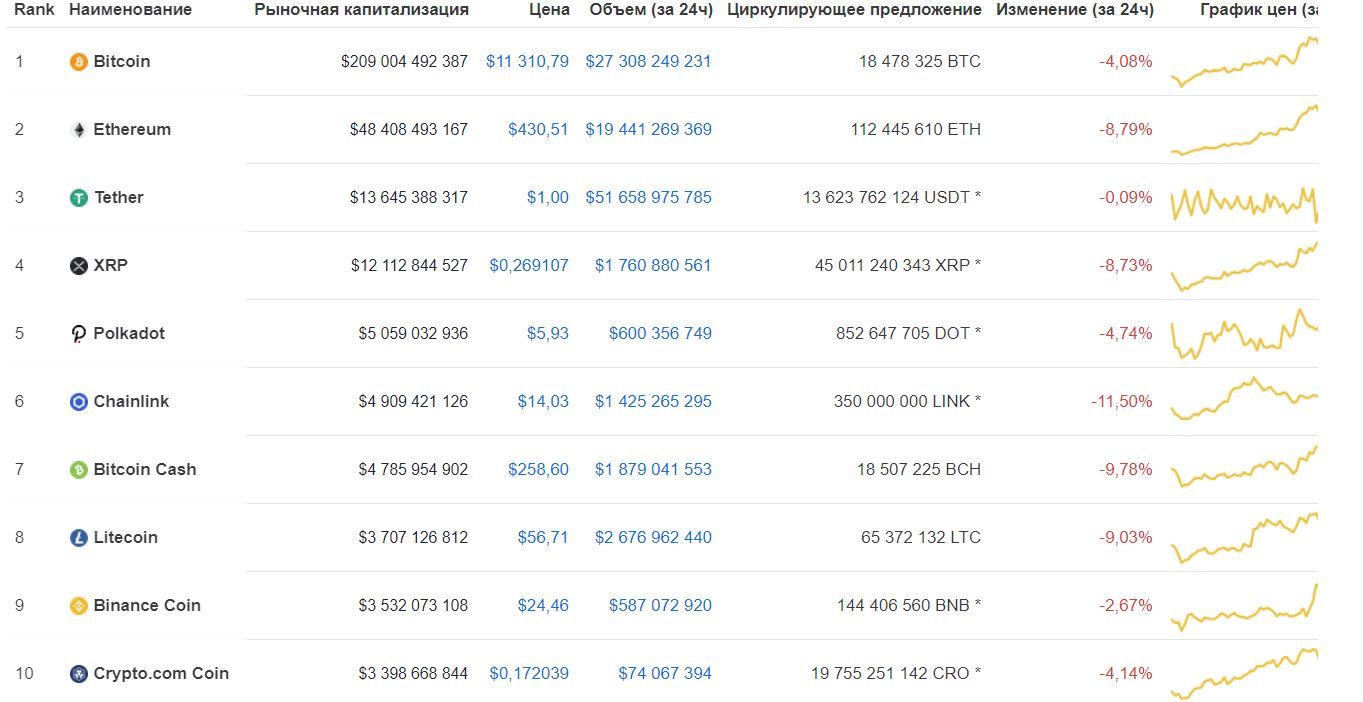This screenshot has height=702, width=1363.
Task: Sort table by Rank header
Action: [x=34, y=9]
